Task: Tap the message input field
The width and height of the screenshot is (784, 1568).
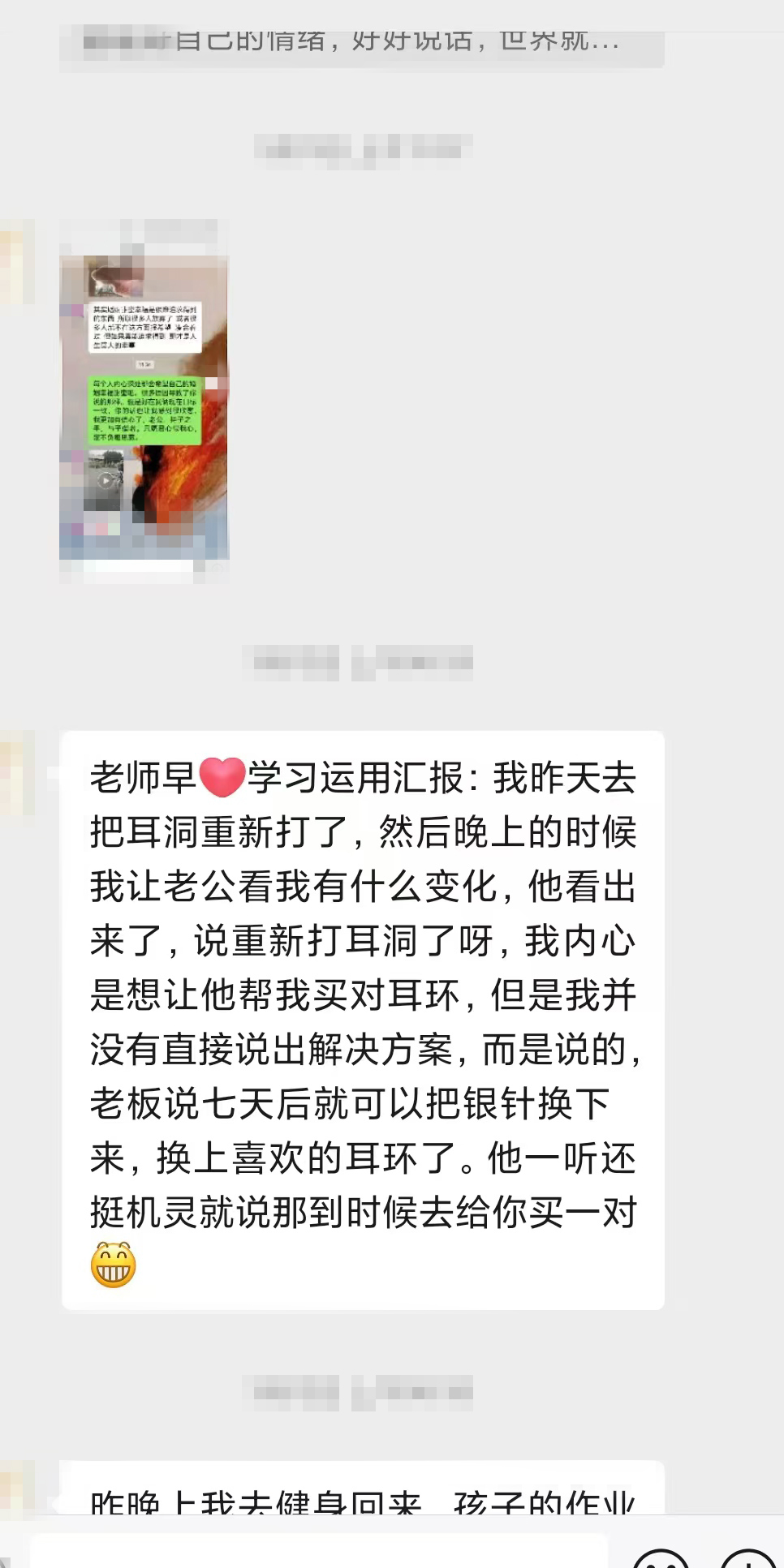Action: [319, 1553]
